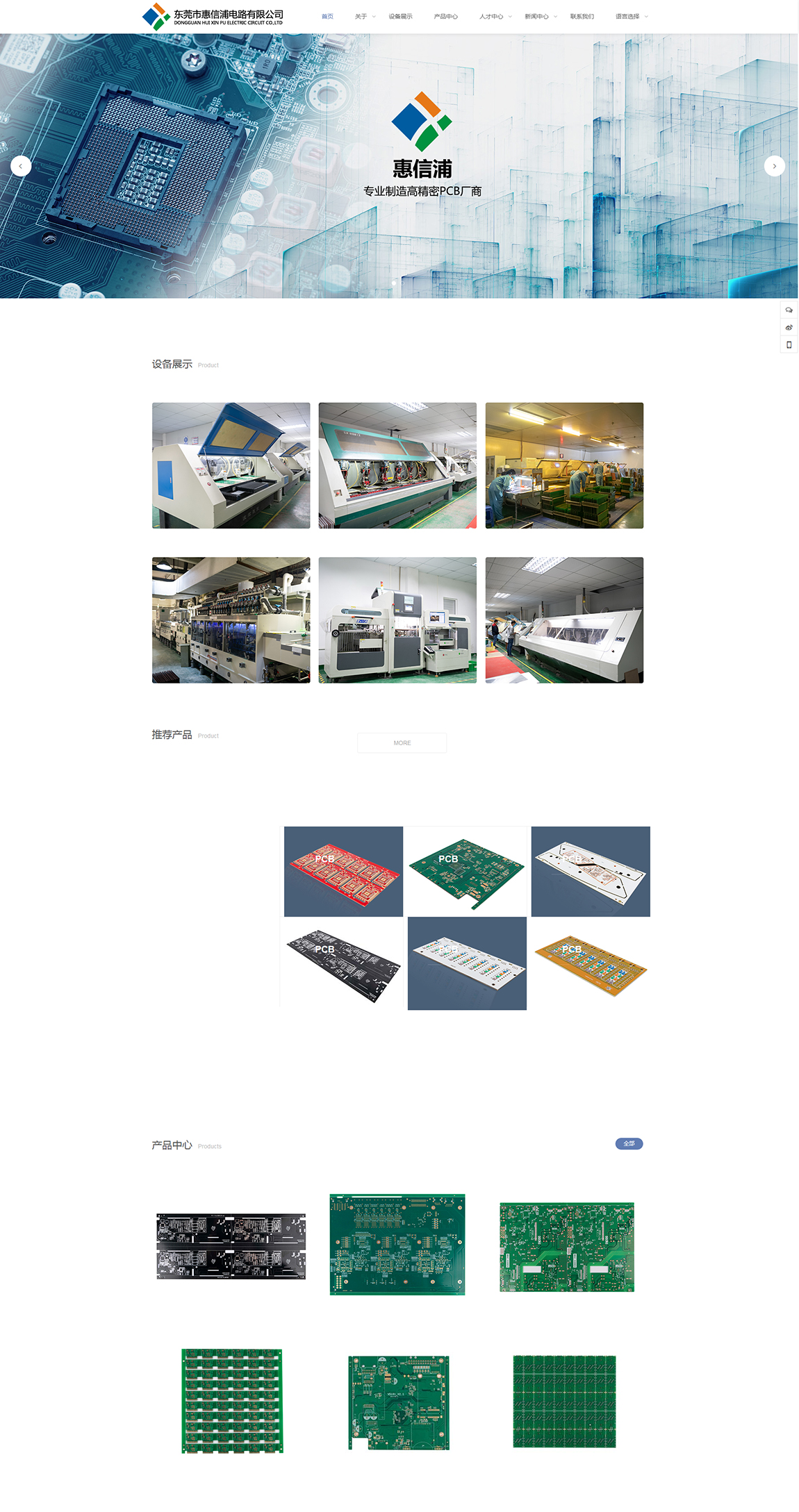Open the Weibo icon in the side toolbar
This screenshot has width=799, height=1512.
point(789,327)
